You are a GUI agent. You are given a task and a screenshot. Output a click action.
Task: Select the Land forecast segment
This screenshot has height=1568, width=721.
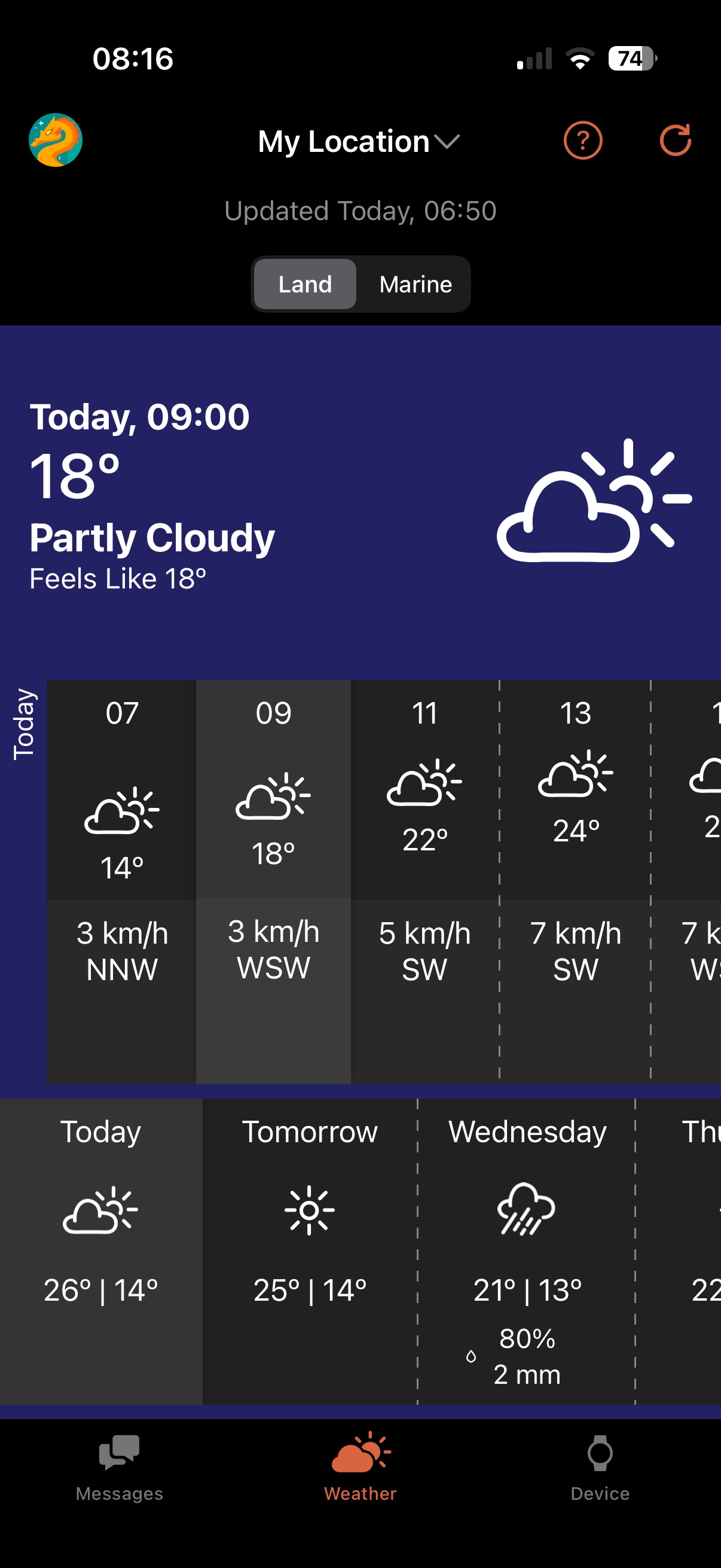click(x=305, y=284)
